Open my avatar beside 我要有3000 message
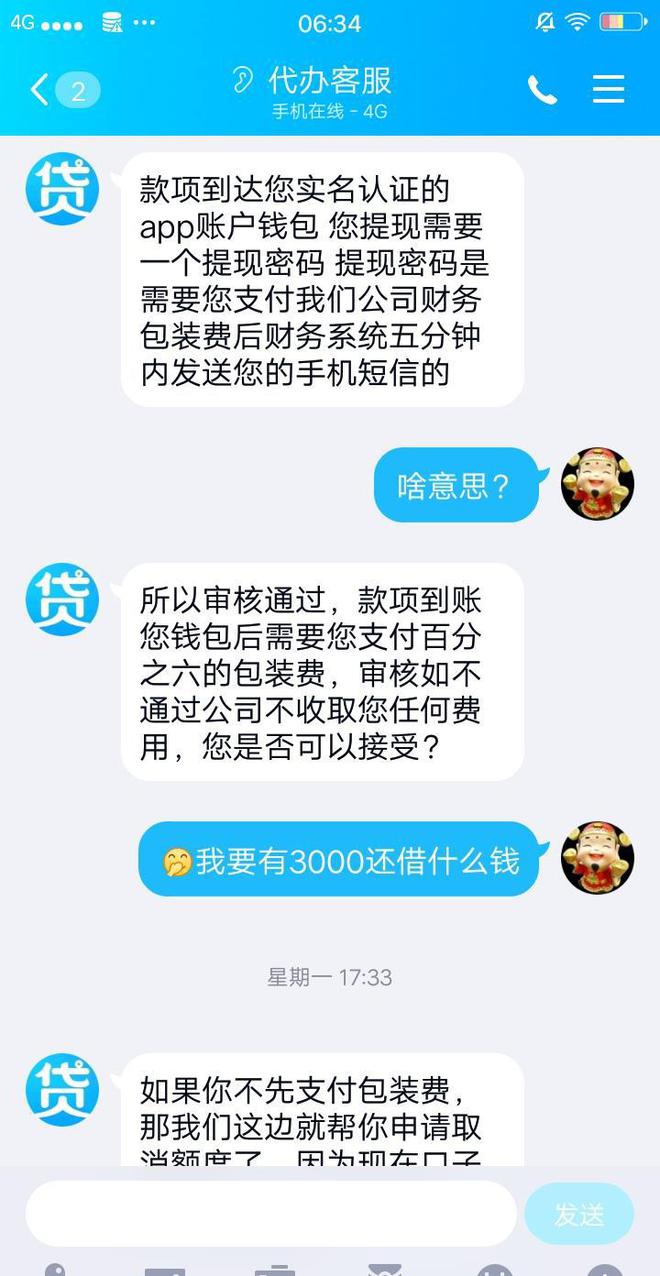 598,858
